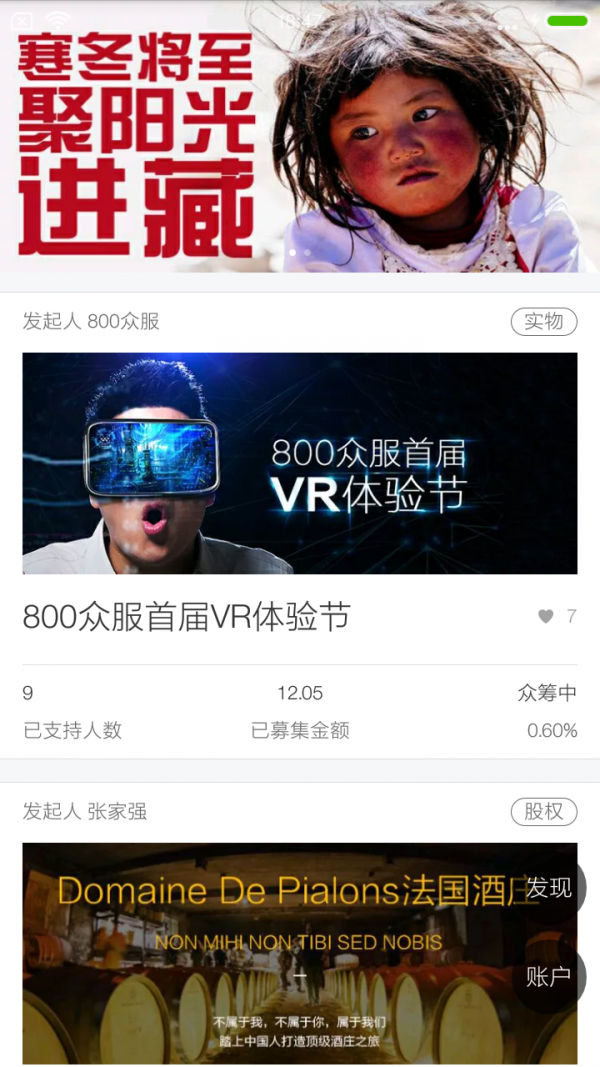Open the 账户 floating button
This screenshot has height=1067, width=600.
pos(549,977)
